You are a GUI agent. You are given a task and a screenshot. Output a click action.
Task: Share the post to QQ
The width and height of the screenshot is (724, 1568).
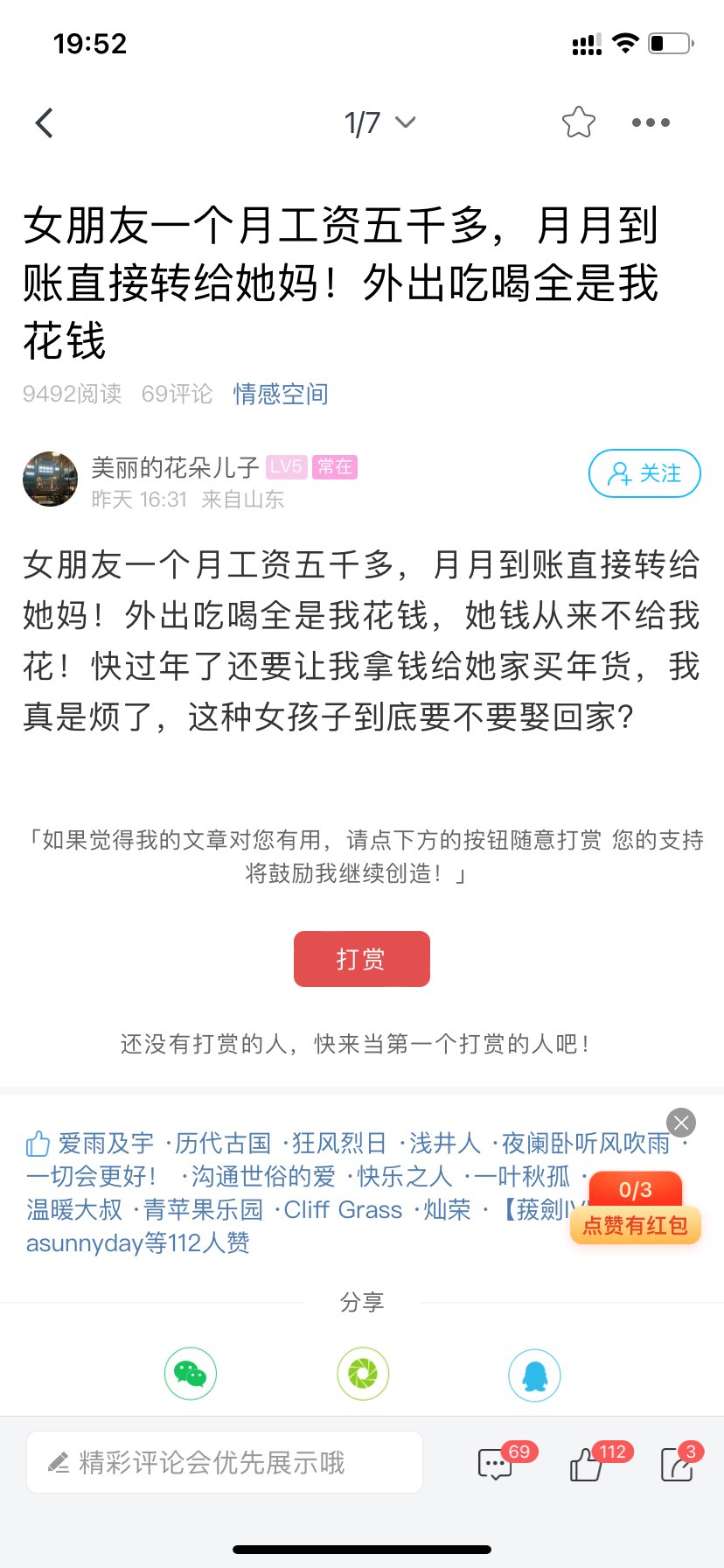(534, 1375)
